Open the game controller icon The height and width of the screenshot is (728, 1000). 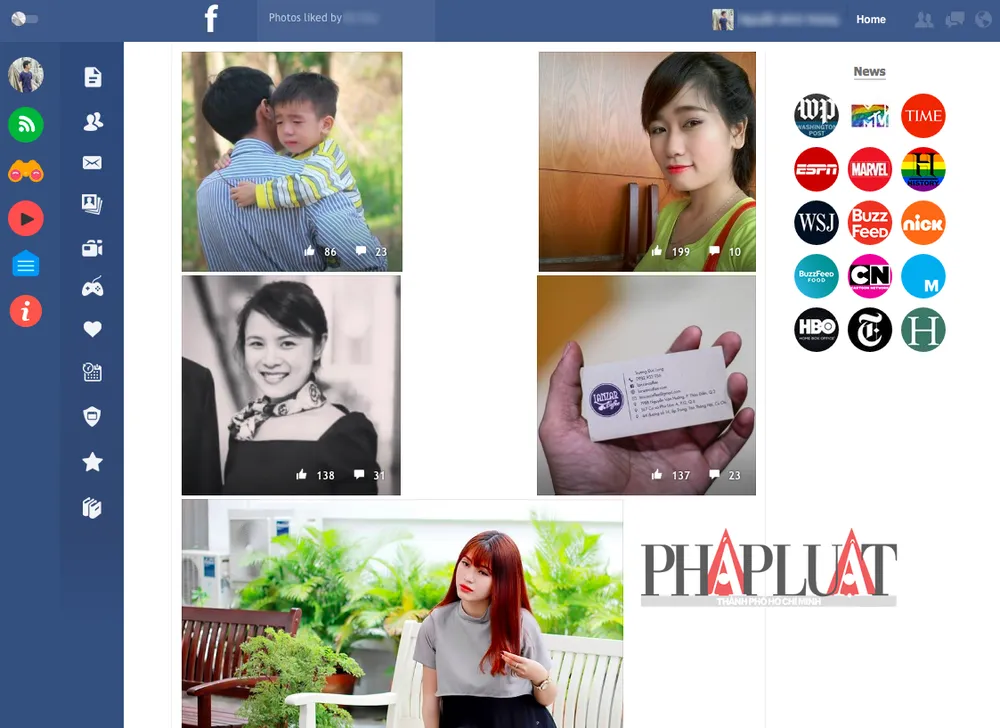pyautogui.click(x=92, y=289)
